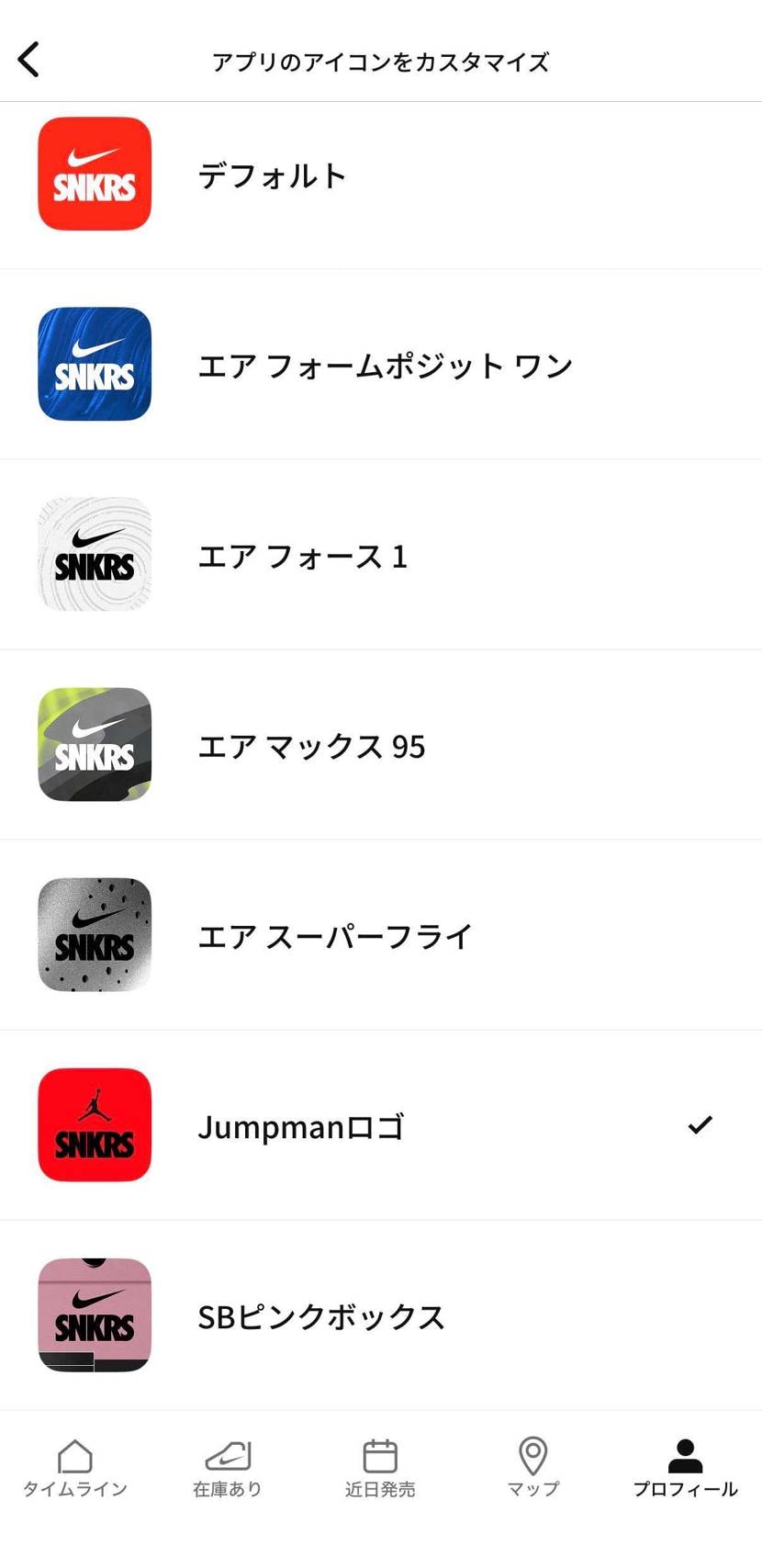Tap the blue Air Foamposite One icon
762x1568 pixels.
pyautogui.click(x=94, y=364)
